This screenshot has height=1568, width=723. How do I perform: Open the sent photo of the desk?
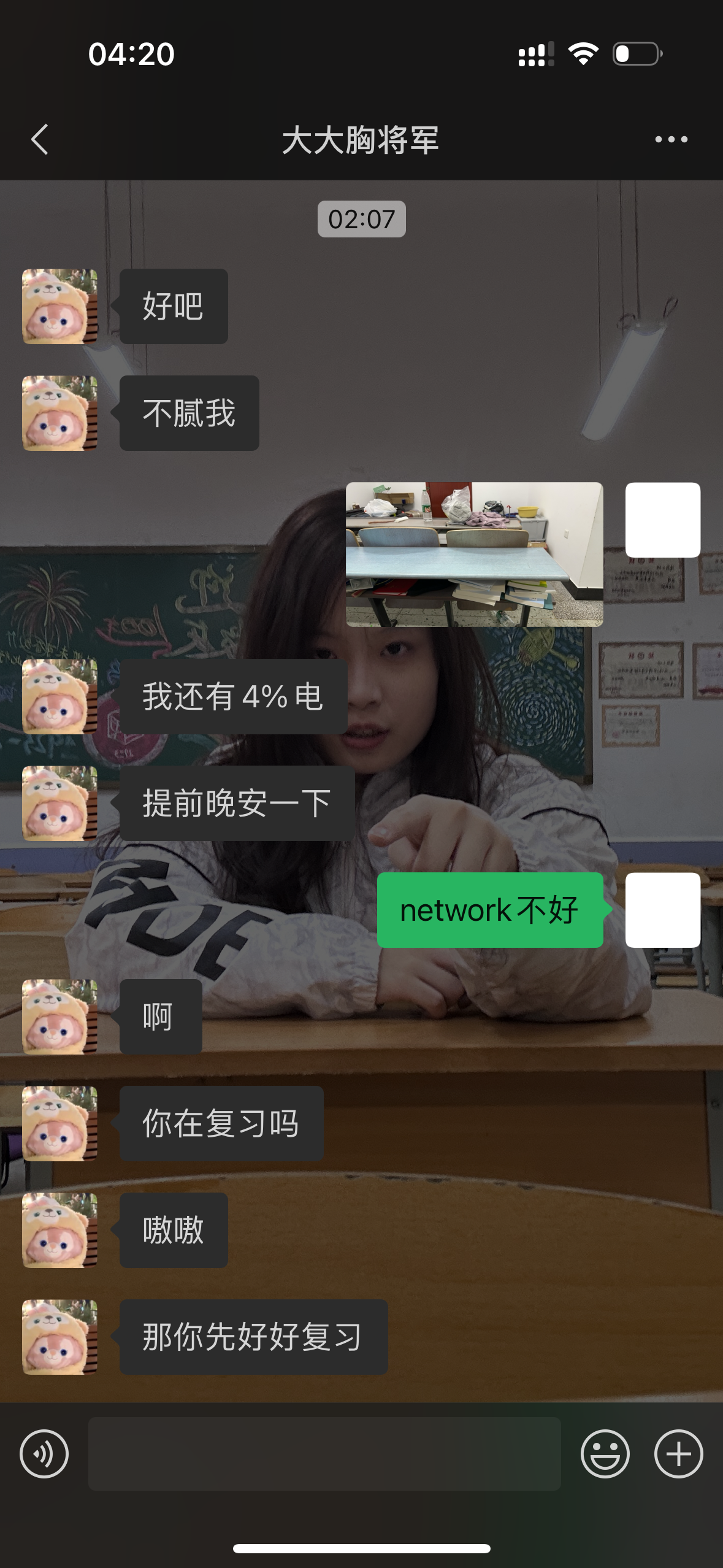pyautogui.click(x=474, y=554)
